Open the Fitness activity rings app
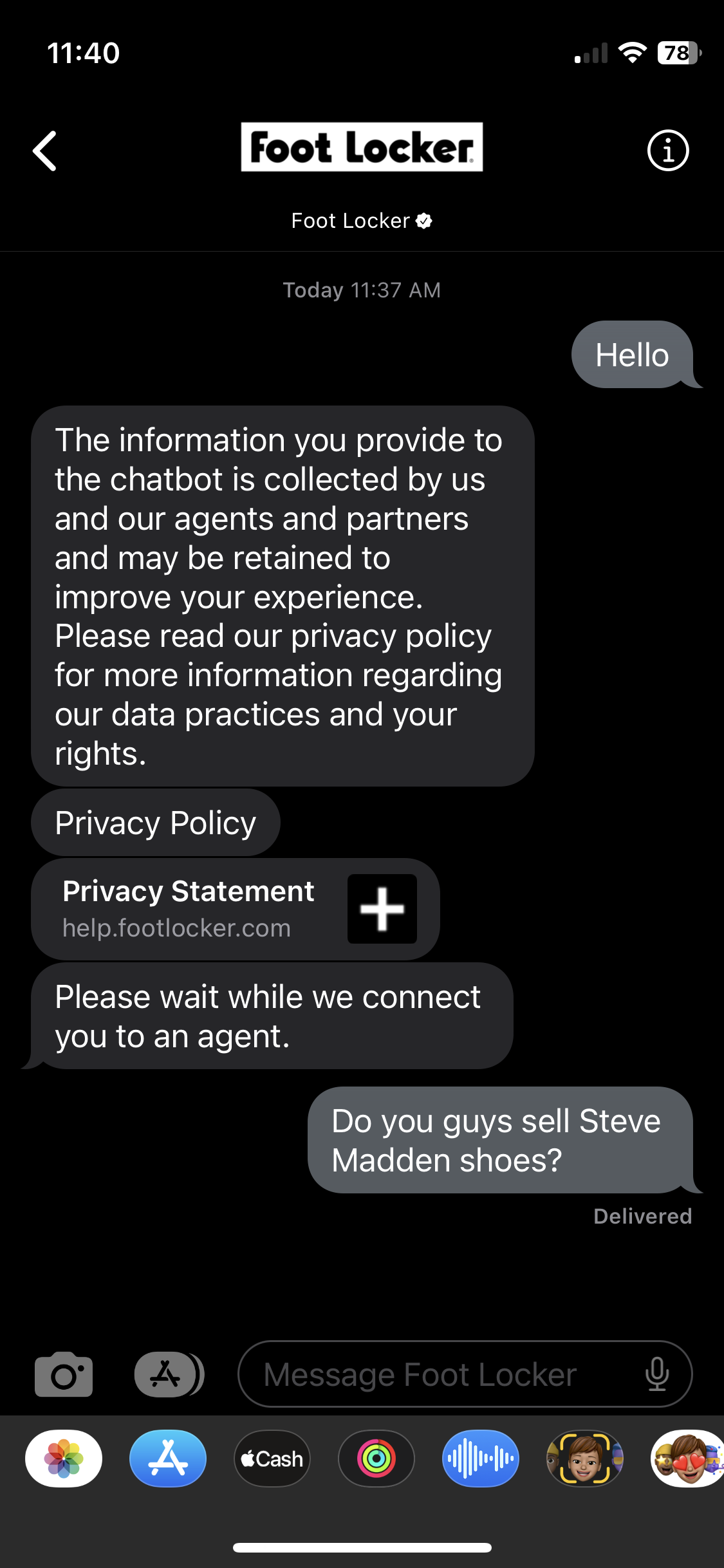724x1568 pixels. [376, 1459]
